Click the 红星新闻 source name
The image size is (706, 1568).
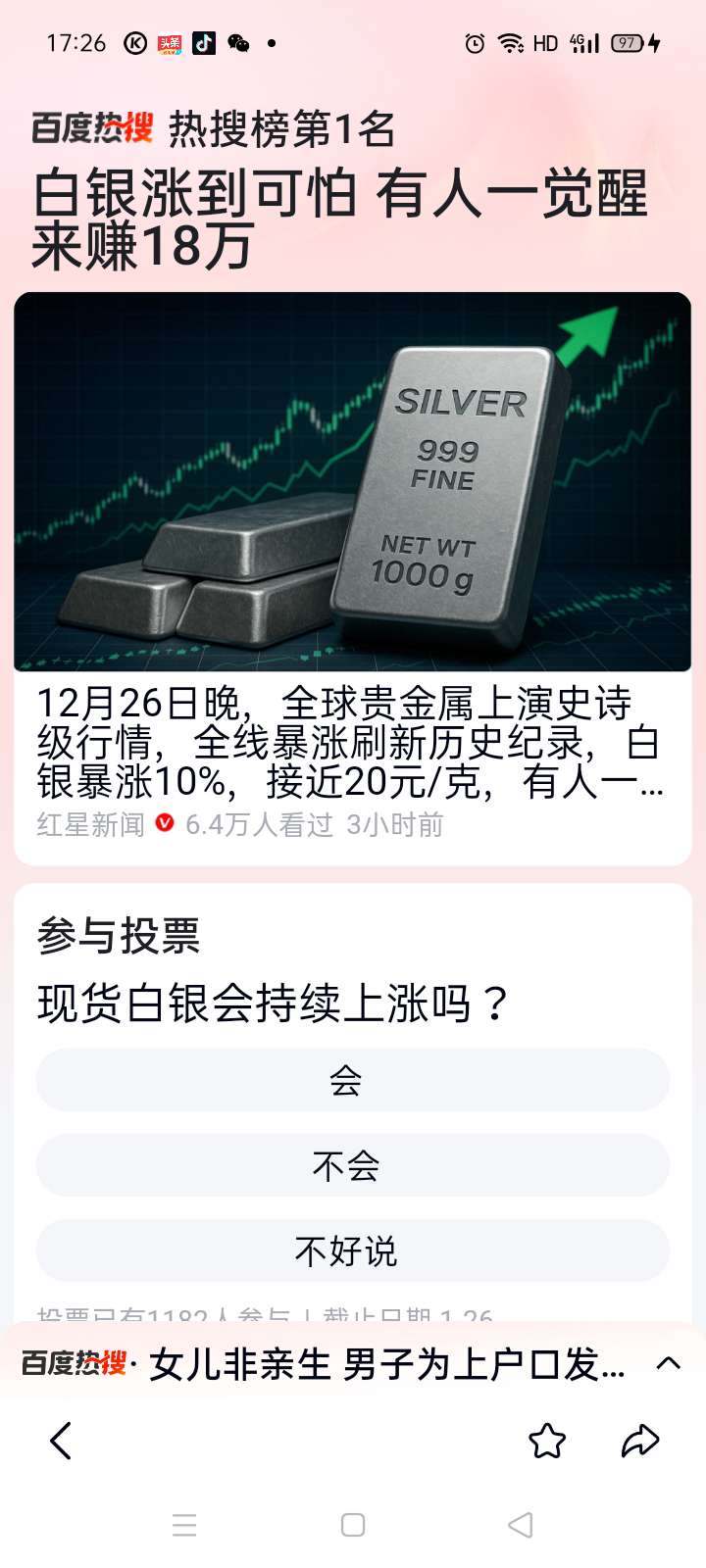(x=86, y=824)
